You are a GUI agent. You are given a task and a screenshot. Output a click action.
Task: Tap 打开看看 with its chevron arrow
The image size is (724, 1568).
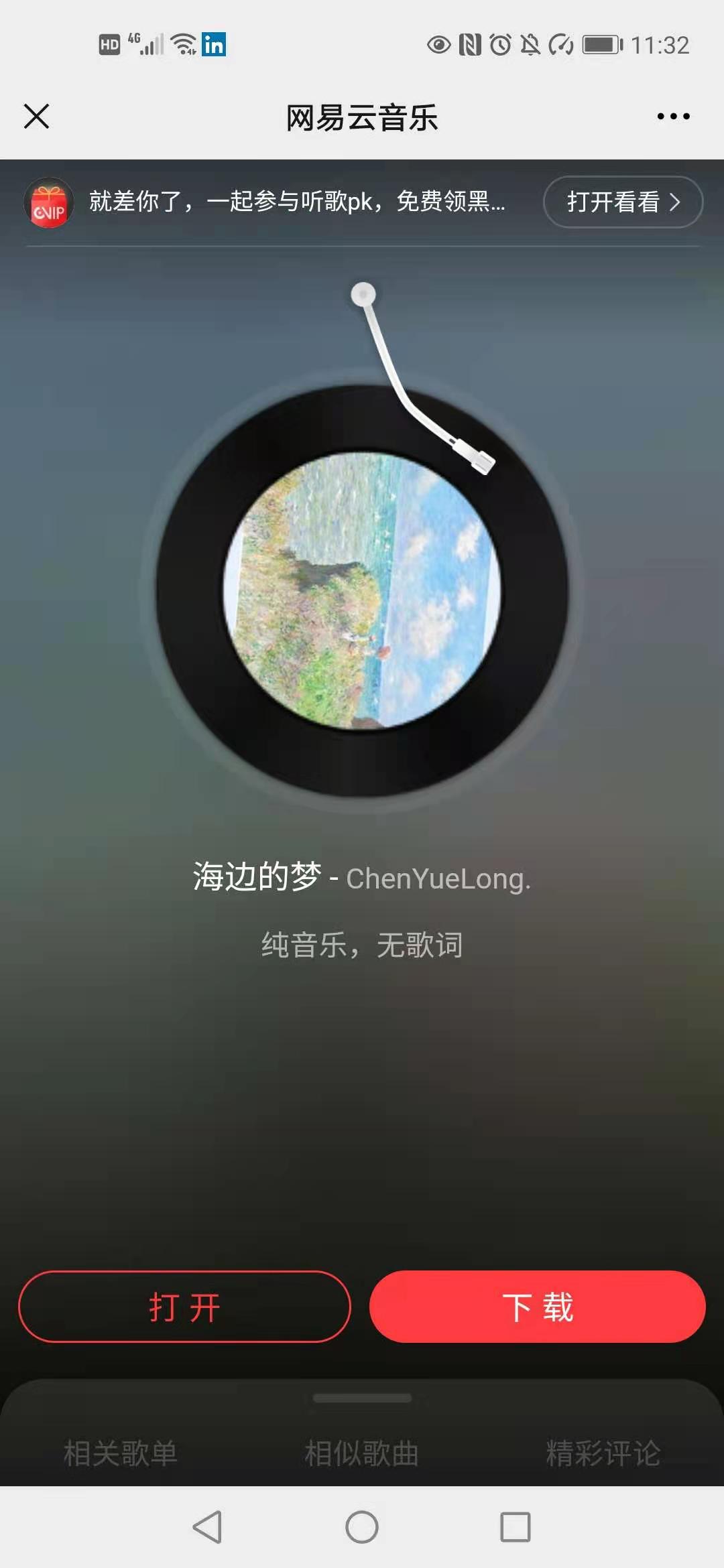click(x=623, y=202)
